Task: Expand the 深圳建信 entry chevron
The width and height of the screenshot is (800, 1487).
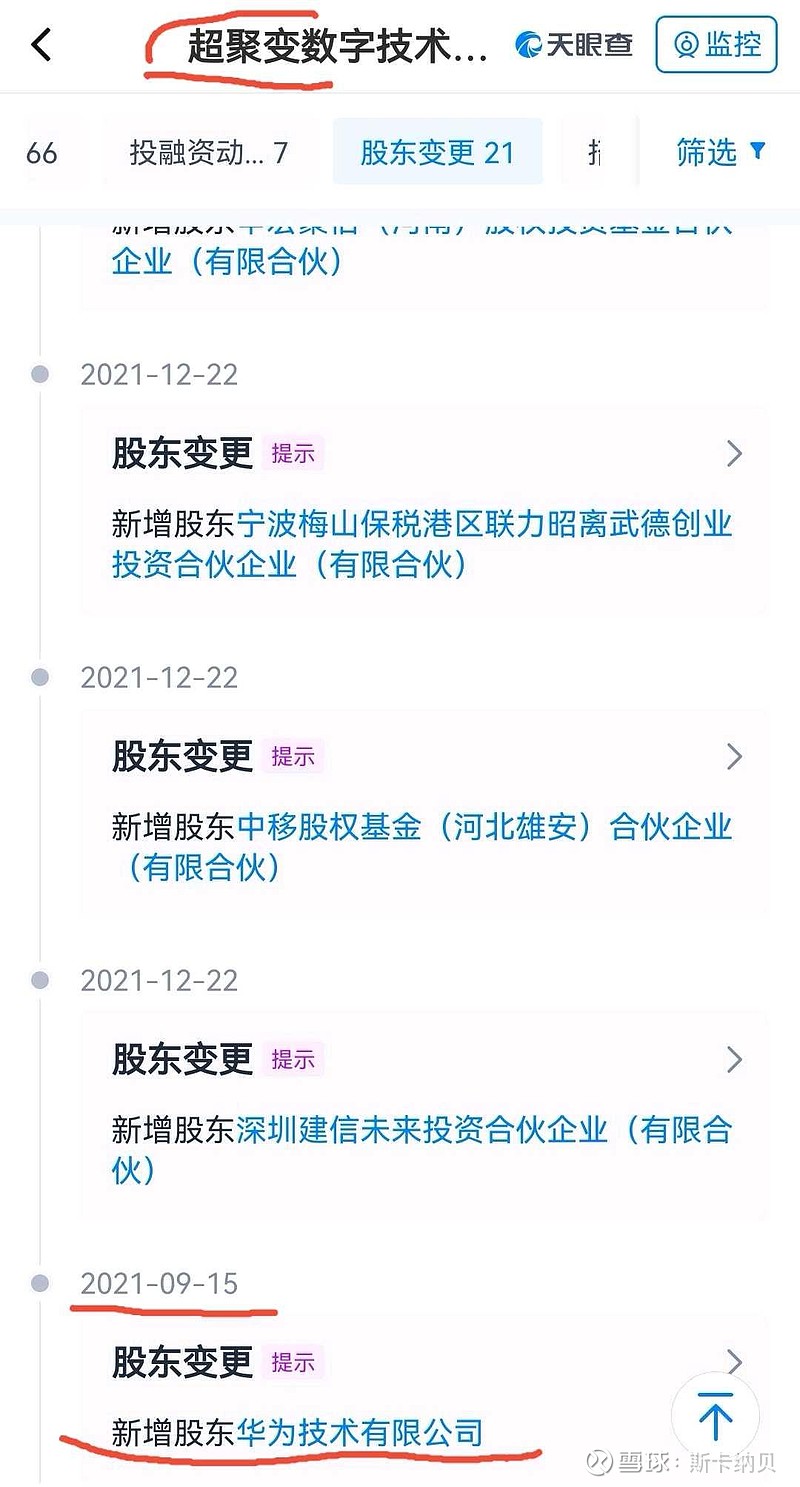Action: tap(736, 1060)
